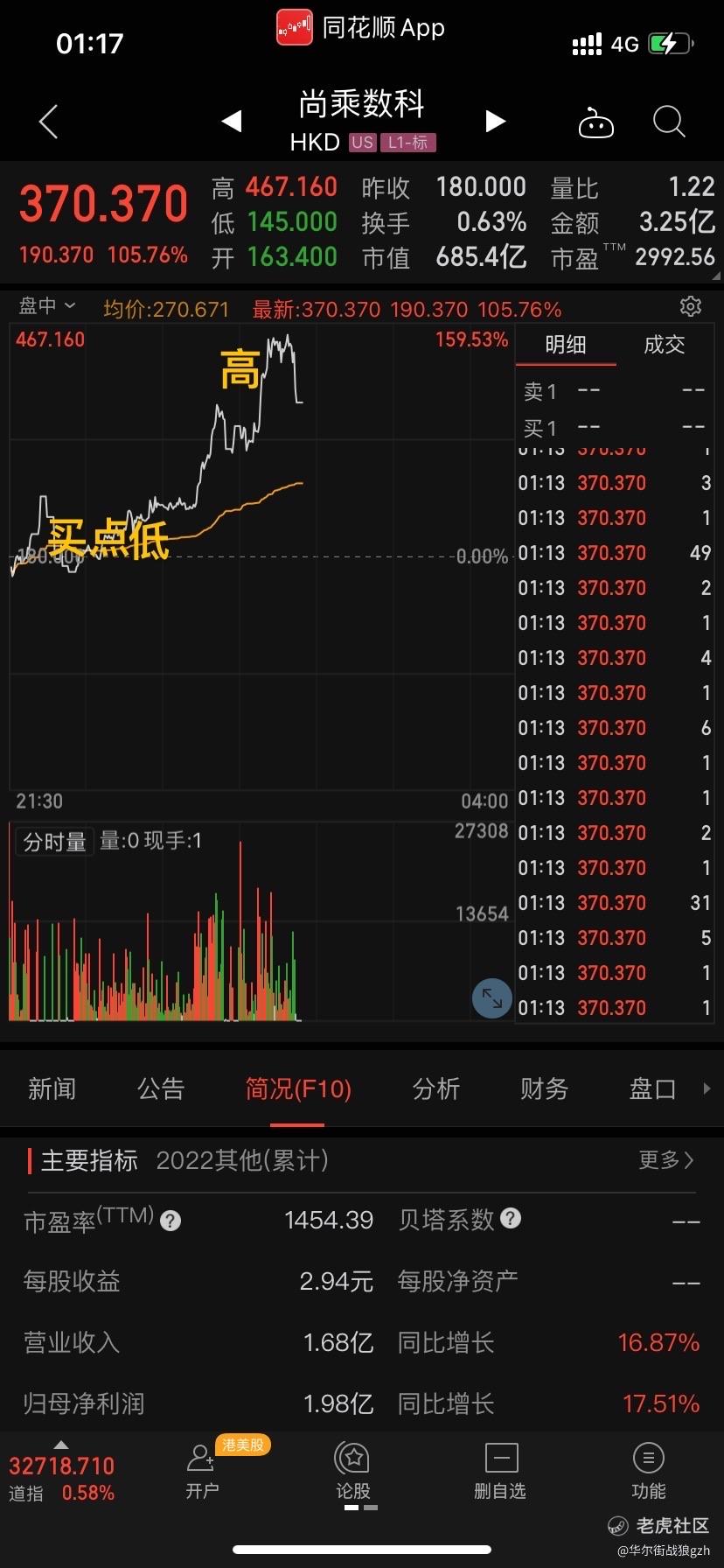Viewport: 724px width, 1568px height.
Task: Expand the chart to fullscreen
Action: click(491, 998)
